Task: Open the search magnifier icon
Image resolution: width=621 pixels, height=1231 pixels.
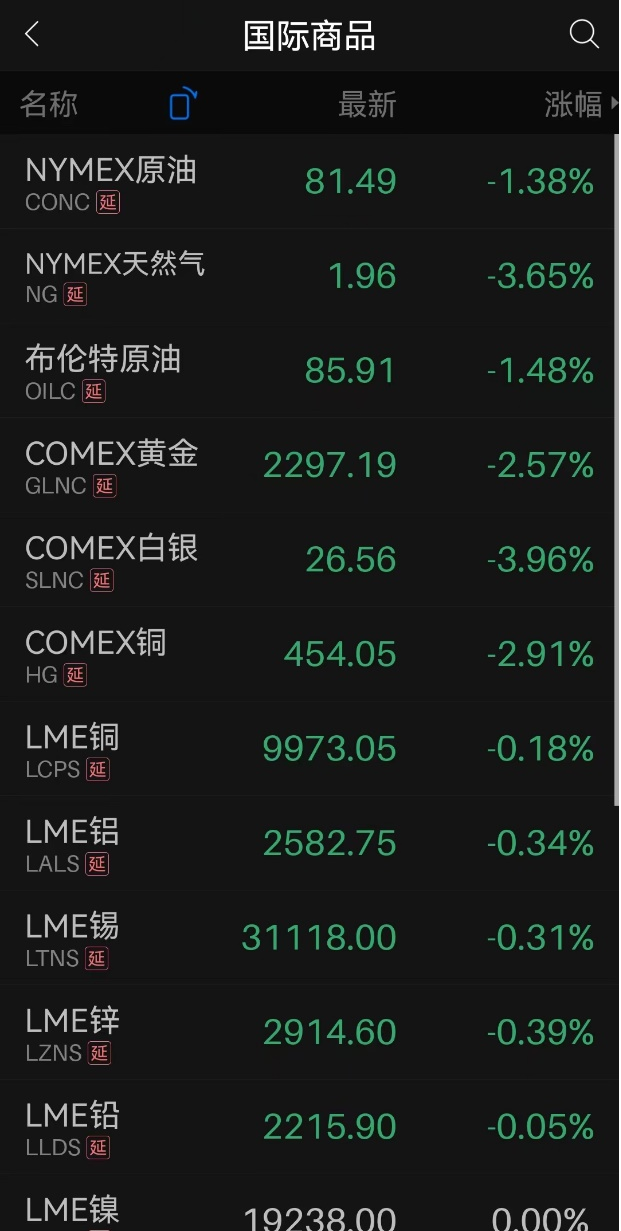Action: click(x=584, y=35)
